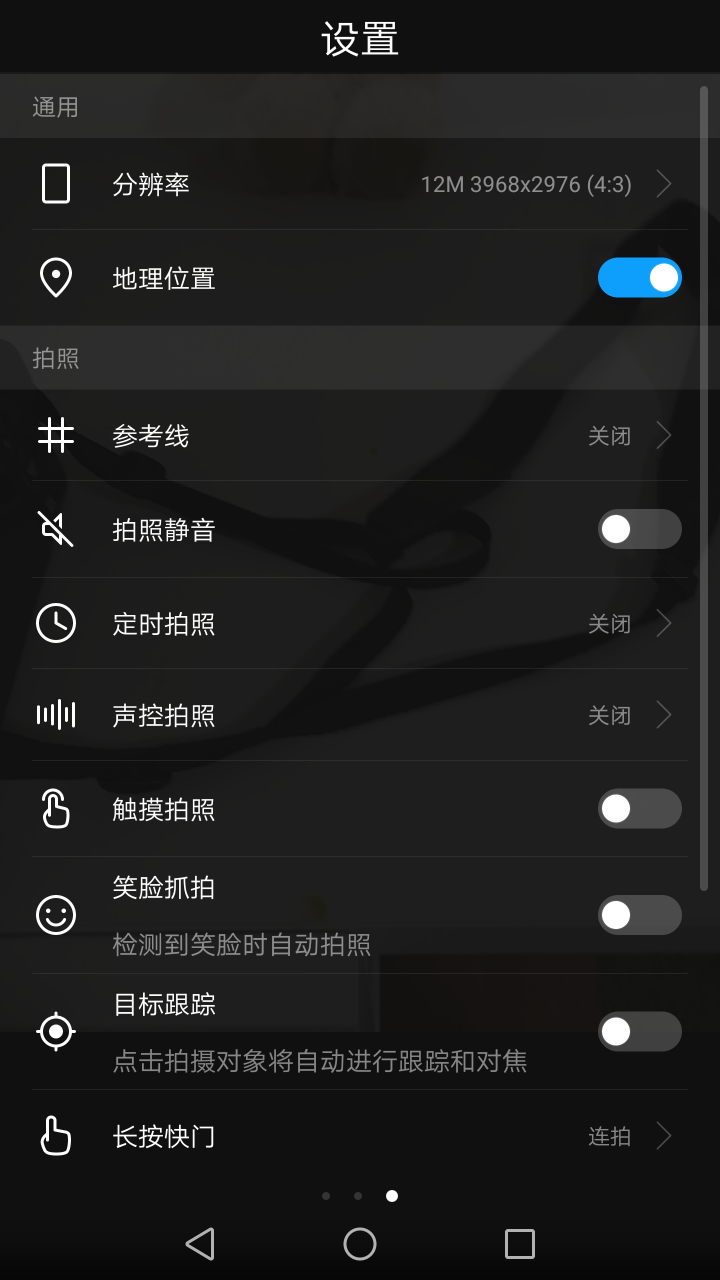Open the 分辨率 resolution setting
This screenshot has width=720, height=1280.
pyautogui.click(x=360, y=184)
